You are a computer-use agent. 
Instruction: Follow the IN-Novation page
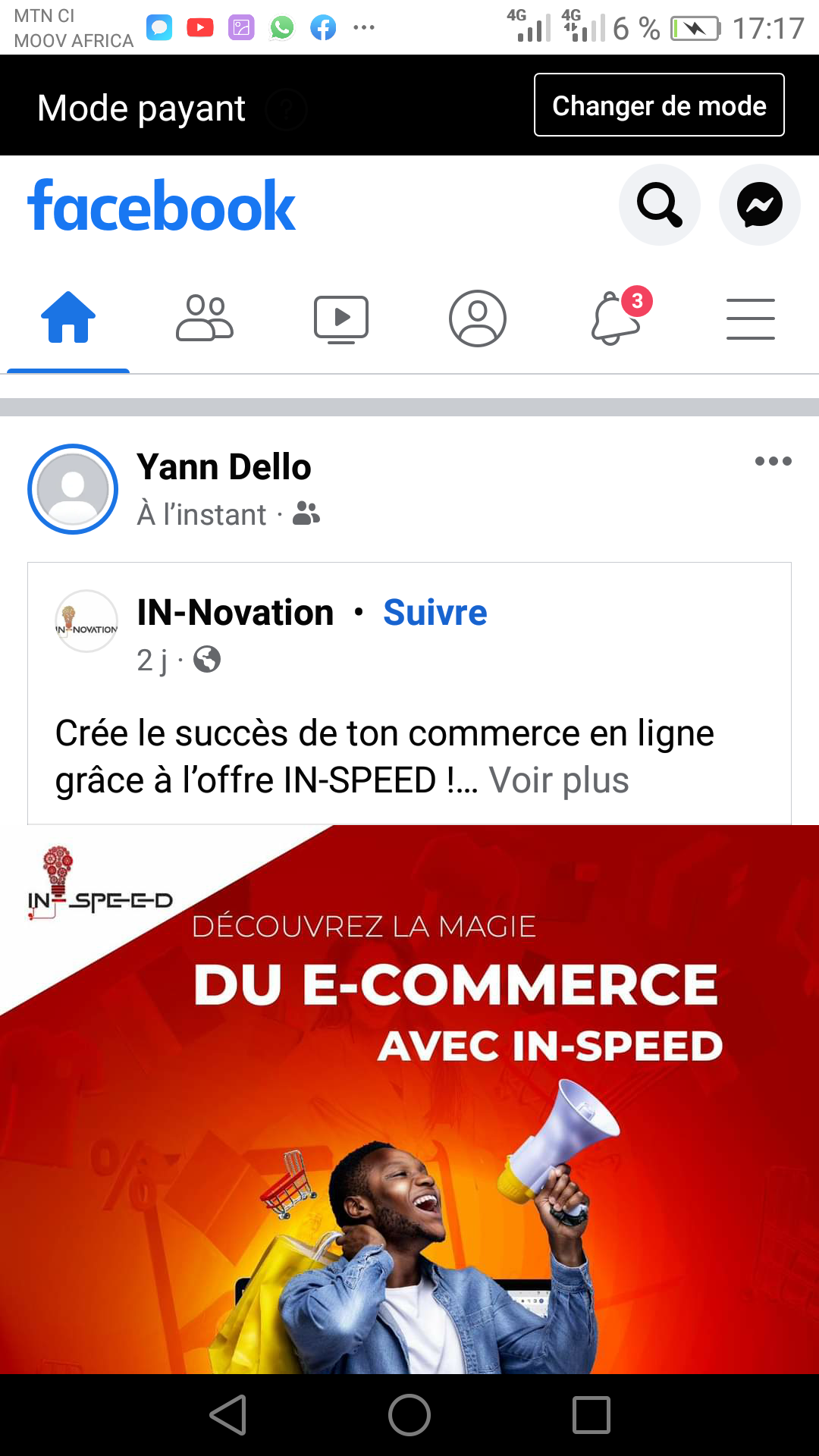pyautogui.click(x=435, y=613)
